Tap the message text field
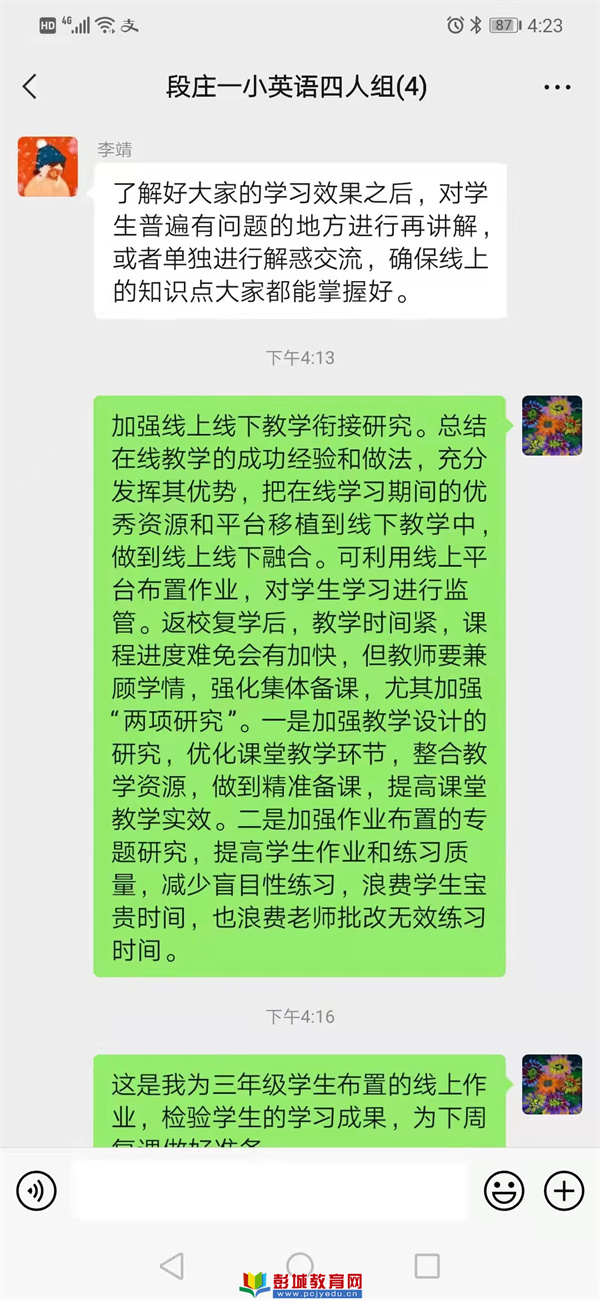600x1300 pixels. point(270,1190)
